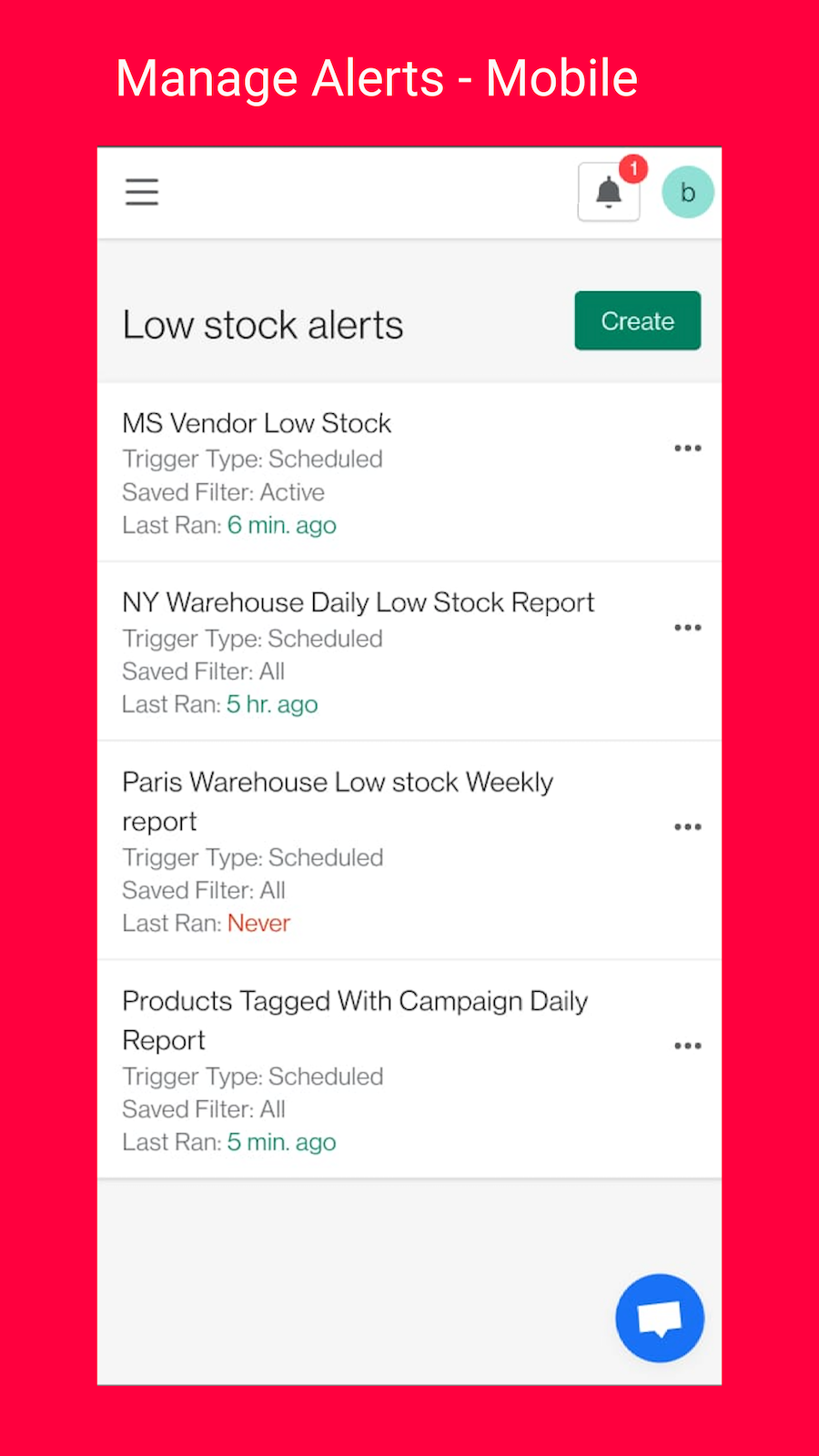Click the Low stock alerts heading
The image size is (819, 1456).
click(262, 324)
